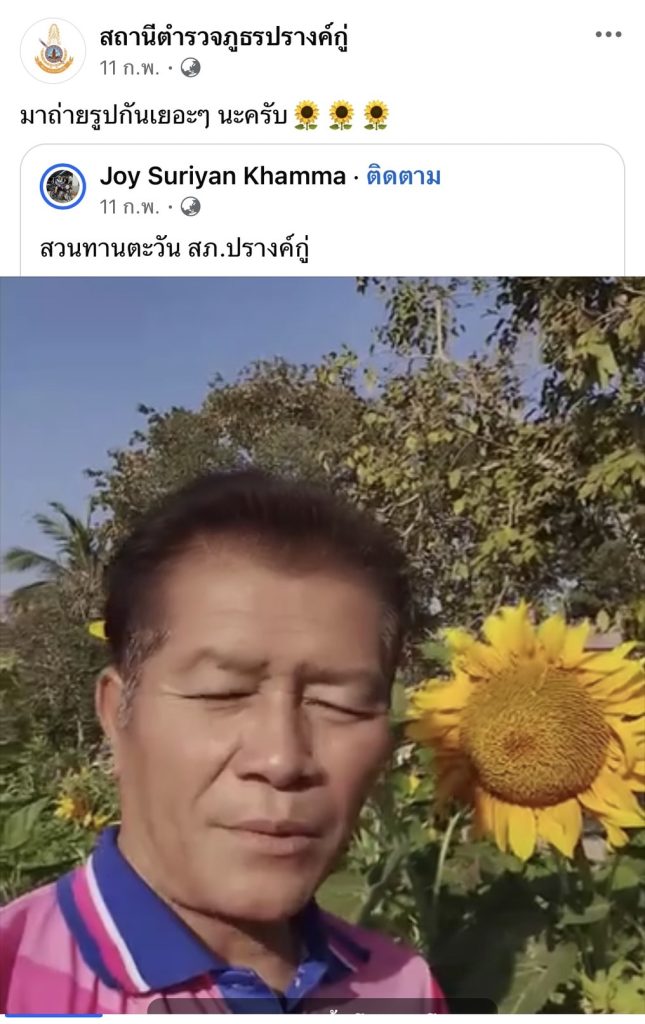The width and height of the screenshot is (645, 1024).
Task: Tap ติดตาม to follow Joy Suriyan Khamma
Action: pyautogui.click(x=403, y=177)
